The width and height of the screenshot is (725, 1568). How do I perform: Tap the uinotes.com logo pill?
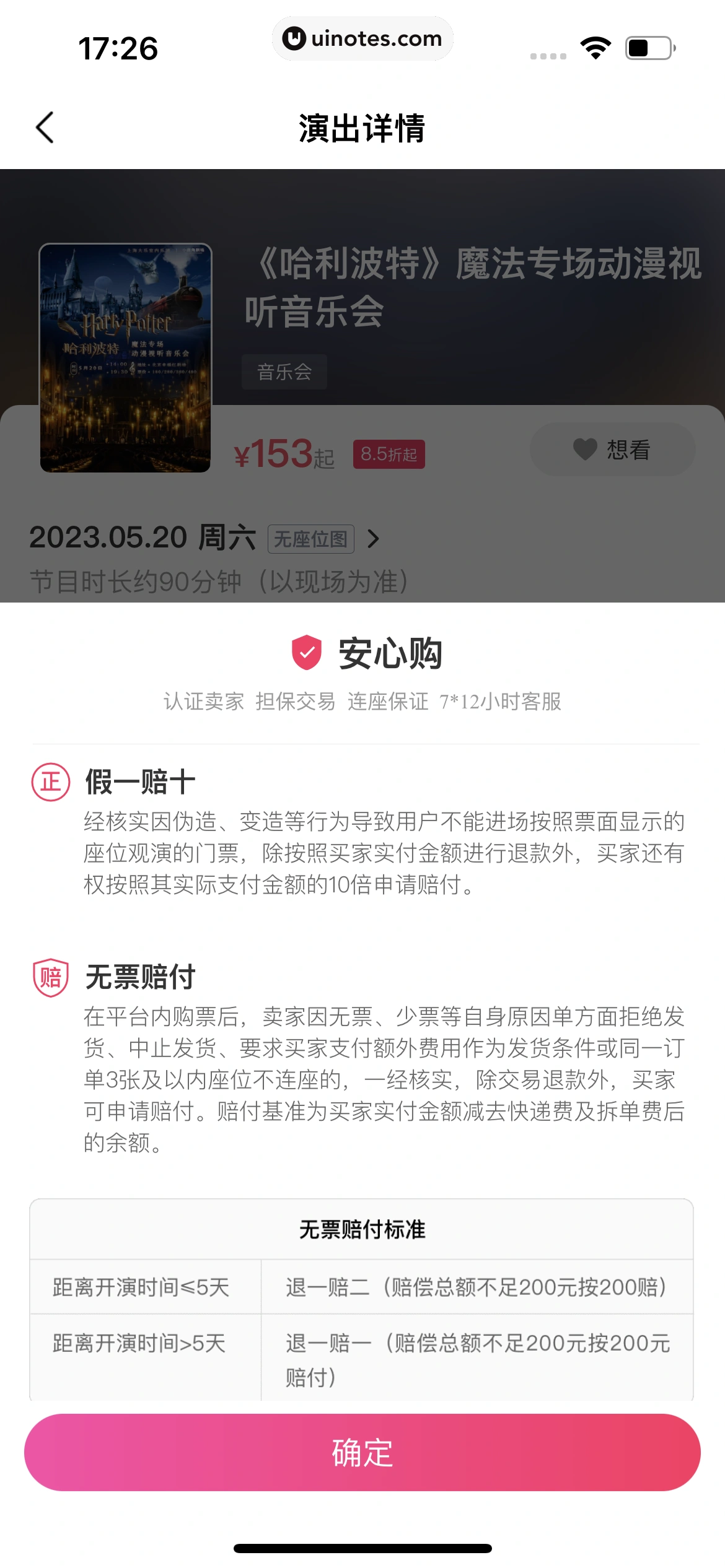pyautogui.click(x=362, y=38)
